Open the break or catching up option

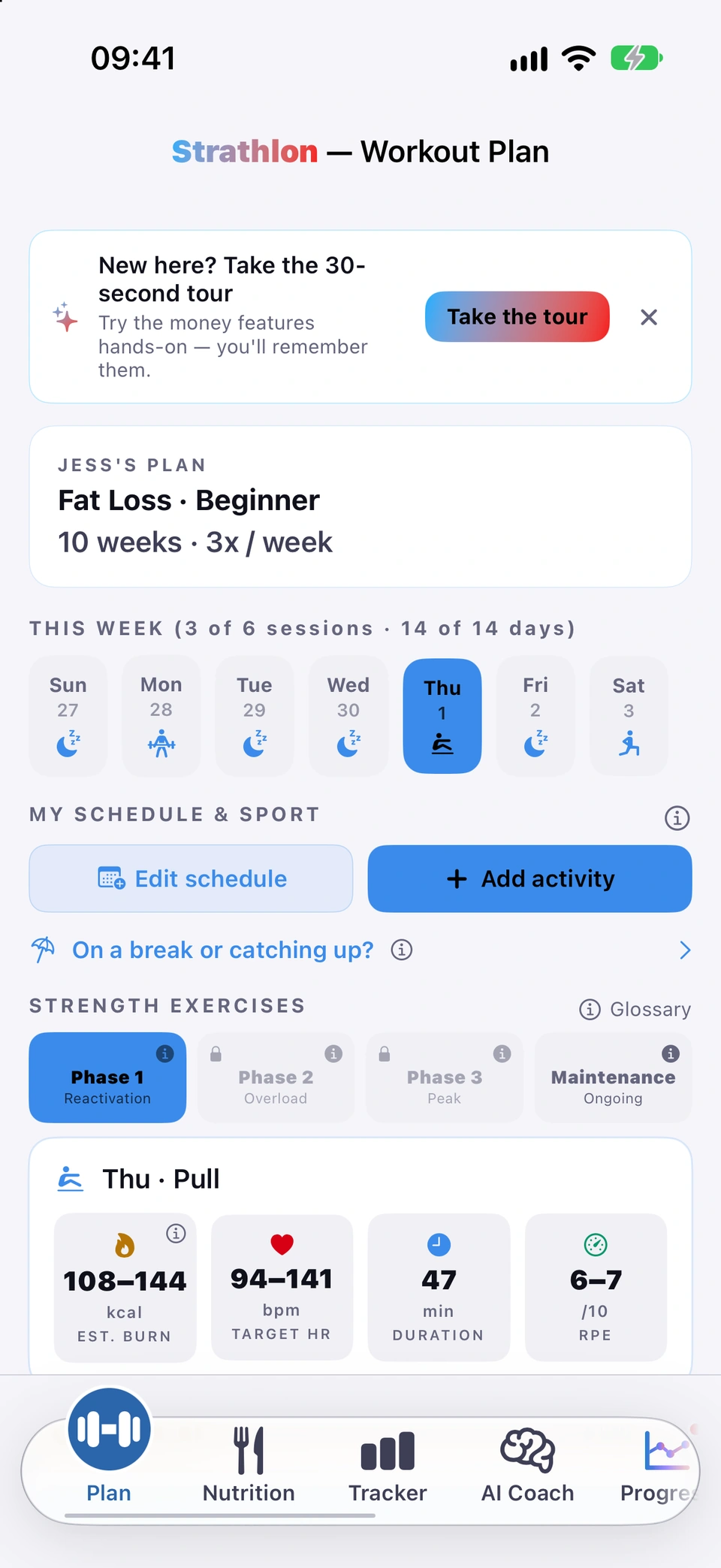point(360,950)
